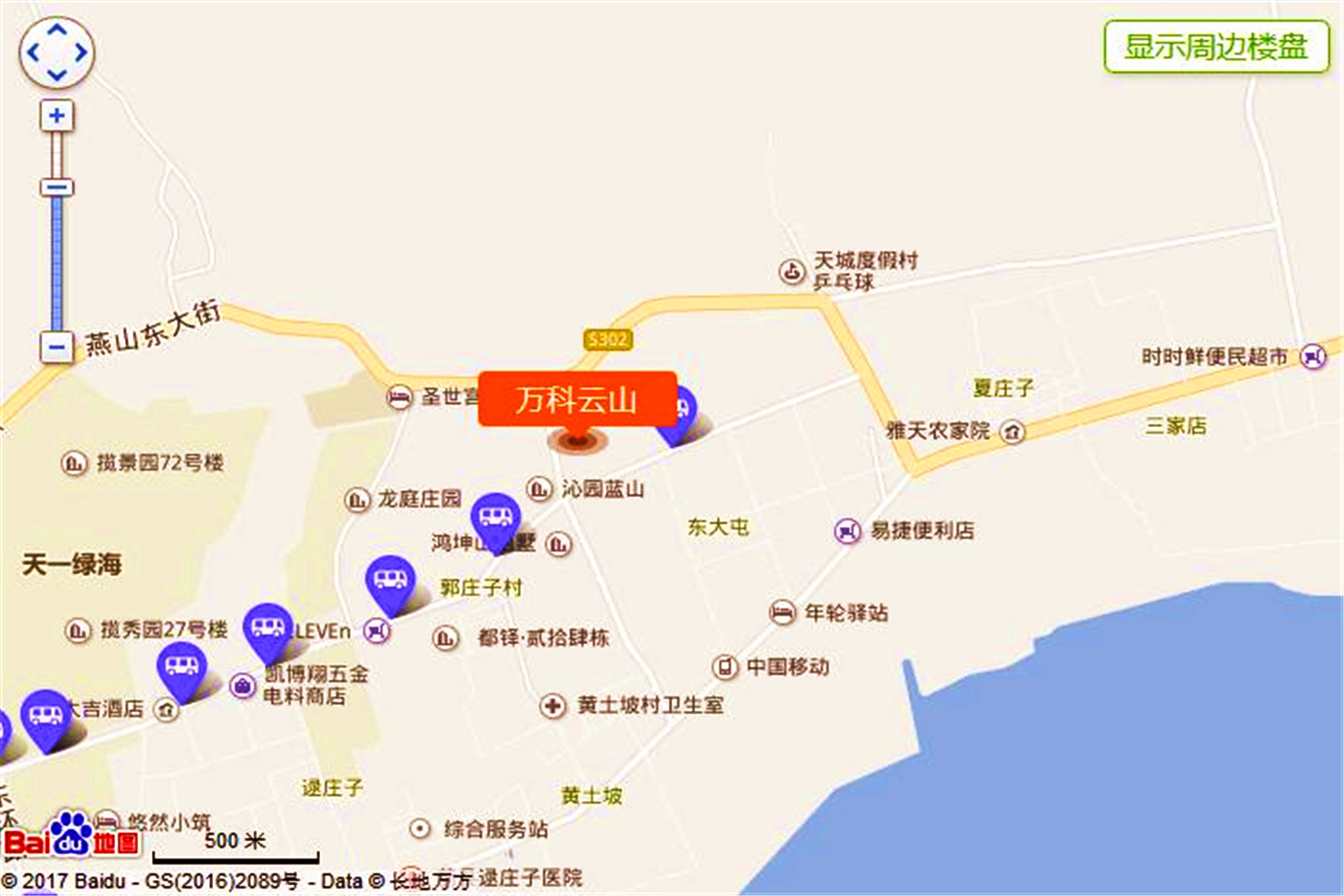The image size is (1344, 896).
Task: Pan the map up with the top arrow
Action: click(x=57, y=30)
